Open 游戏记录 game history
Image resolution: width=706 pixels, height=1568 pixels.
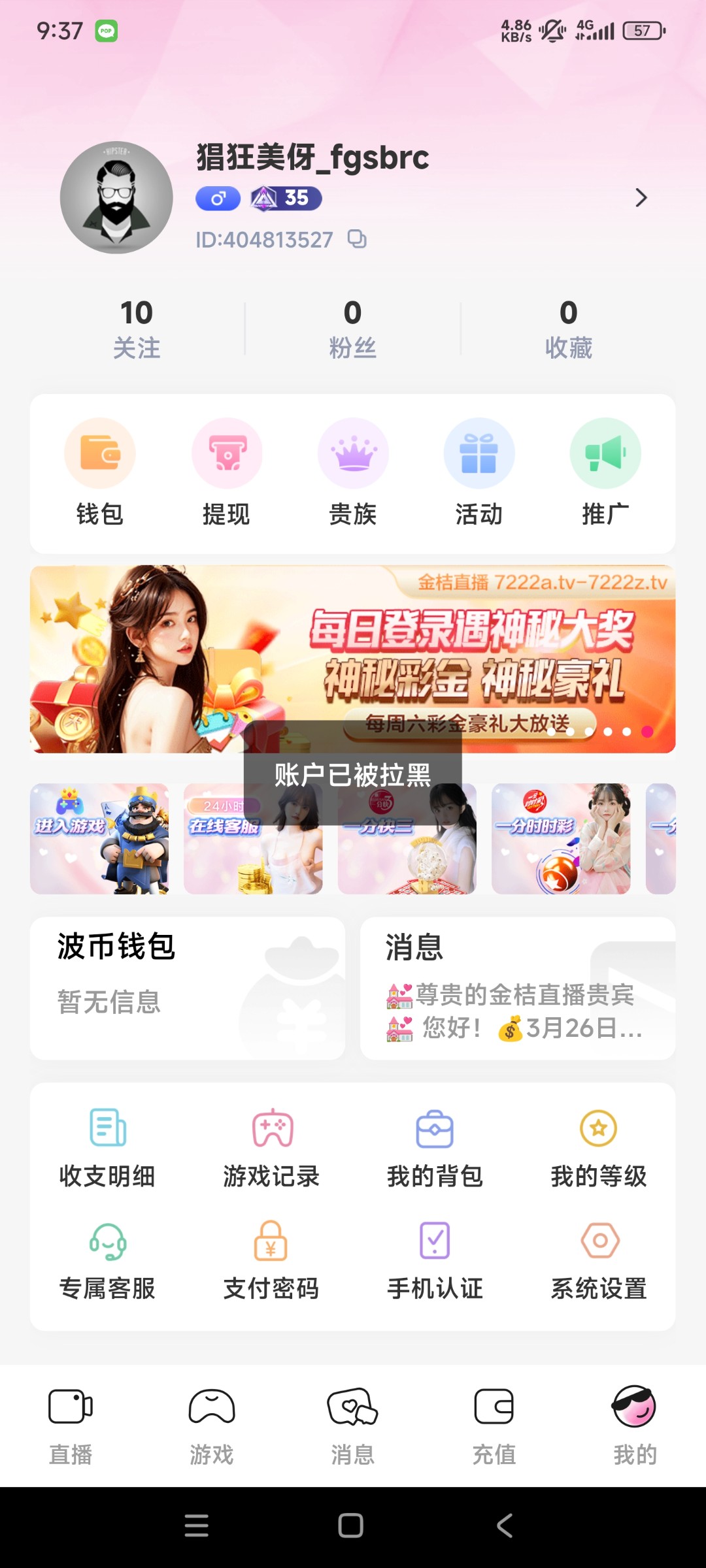tap(271, 1147)
